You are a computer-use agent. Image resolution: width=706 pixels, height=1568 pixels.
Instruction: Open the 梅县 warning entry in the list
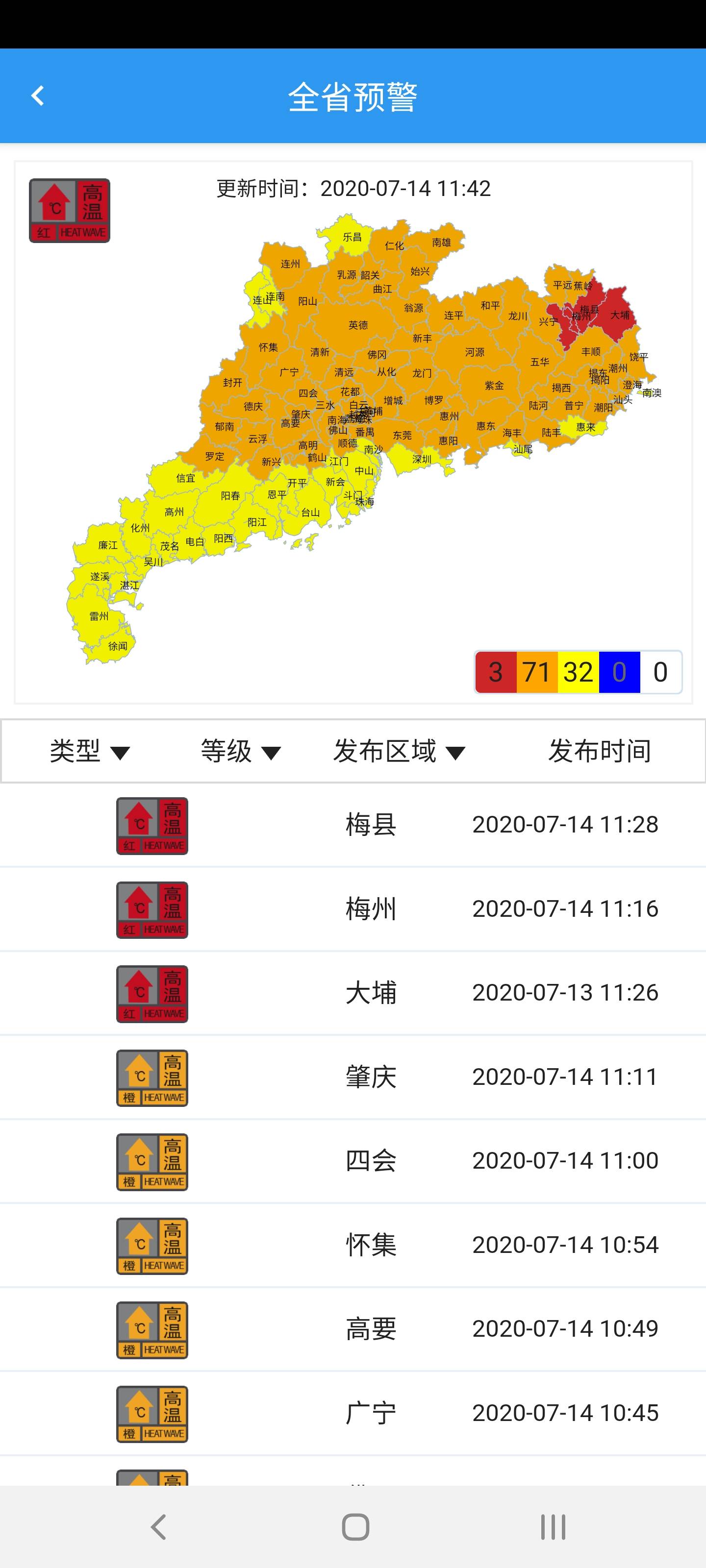pos(370,825)
